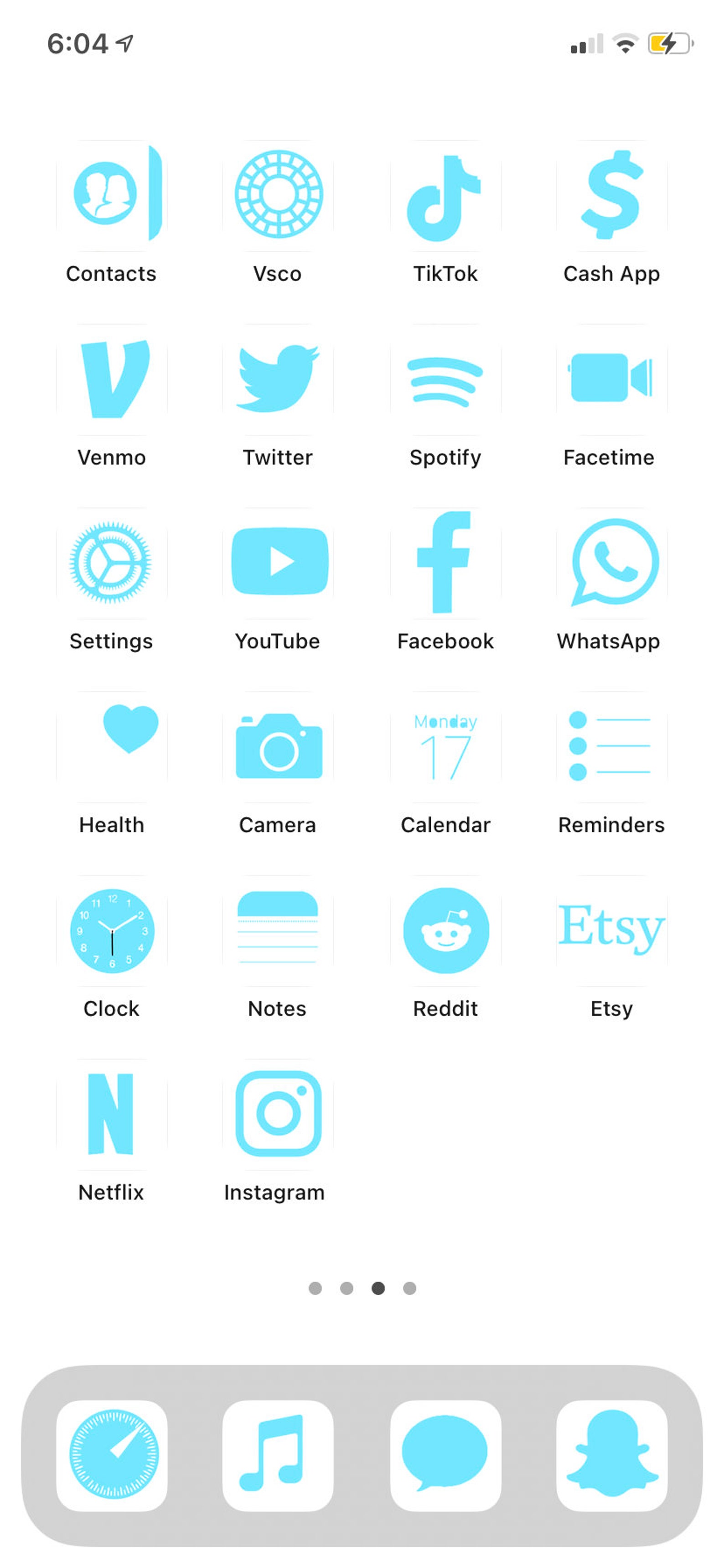724x1568 pixels.
Task: Open WhatsApp
Action: pyautogui.click(x=611, y=563)
